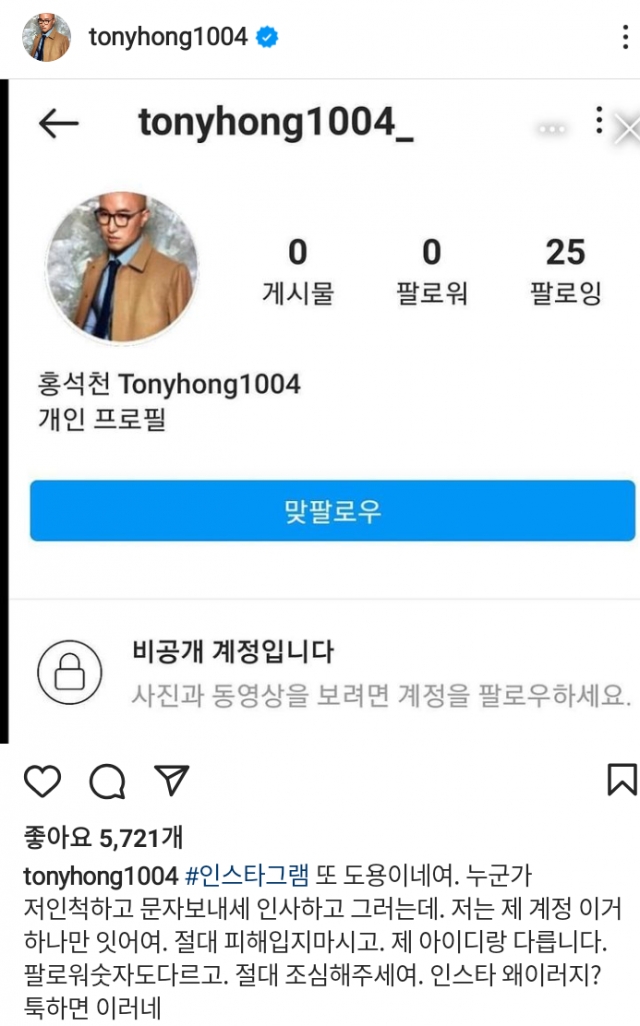
Task: Bookmark this post
Action: point(621,780)
